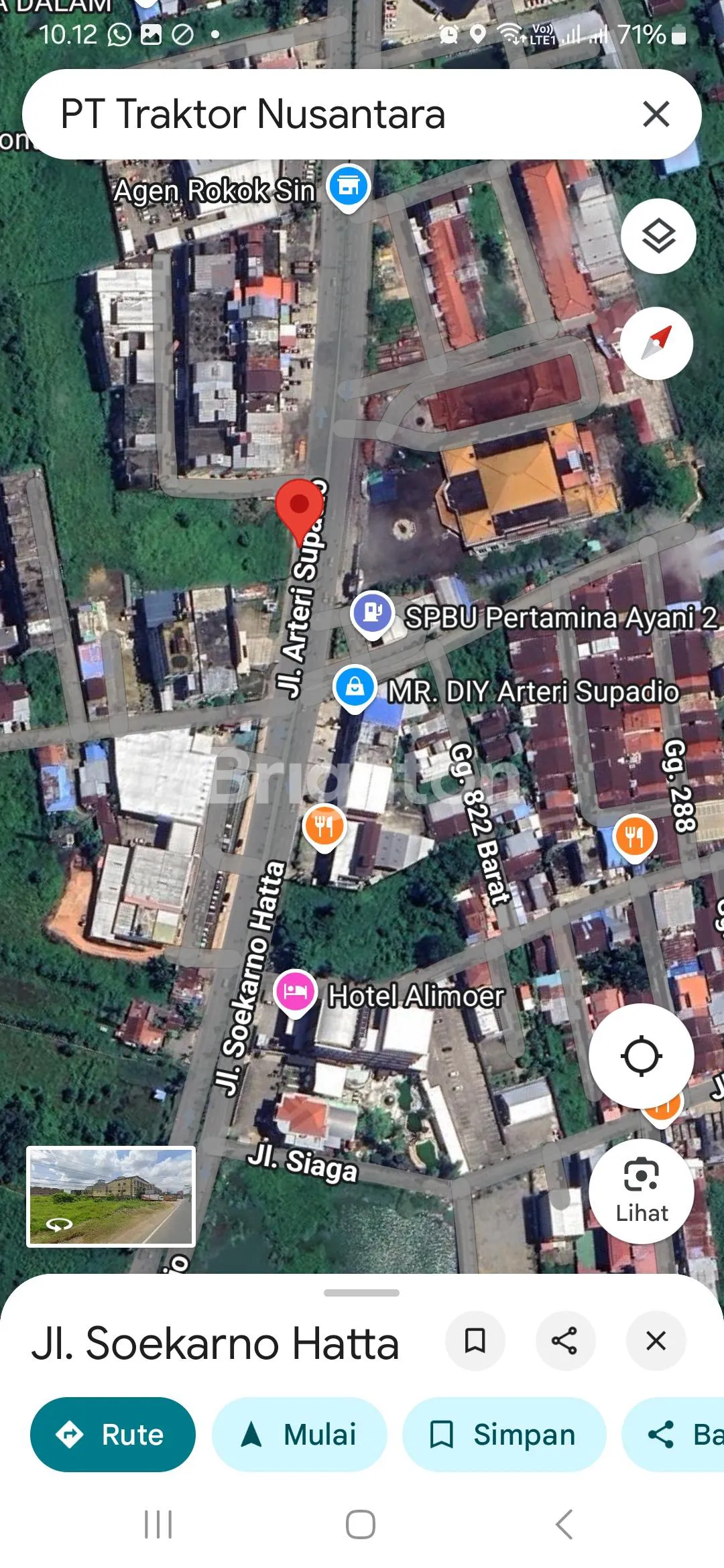Select the Hotel Alimoer marker
Image resolution: width=724 pixels, height=1568 pixels.
295,991
